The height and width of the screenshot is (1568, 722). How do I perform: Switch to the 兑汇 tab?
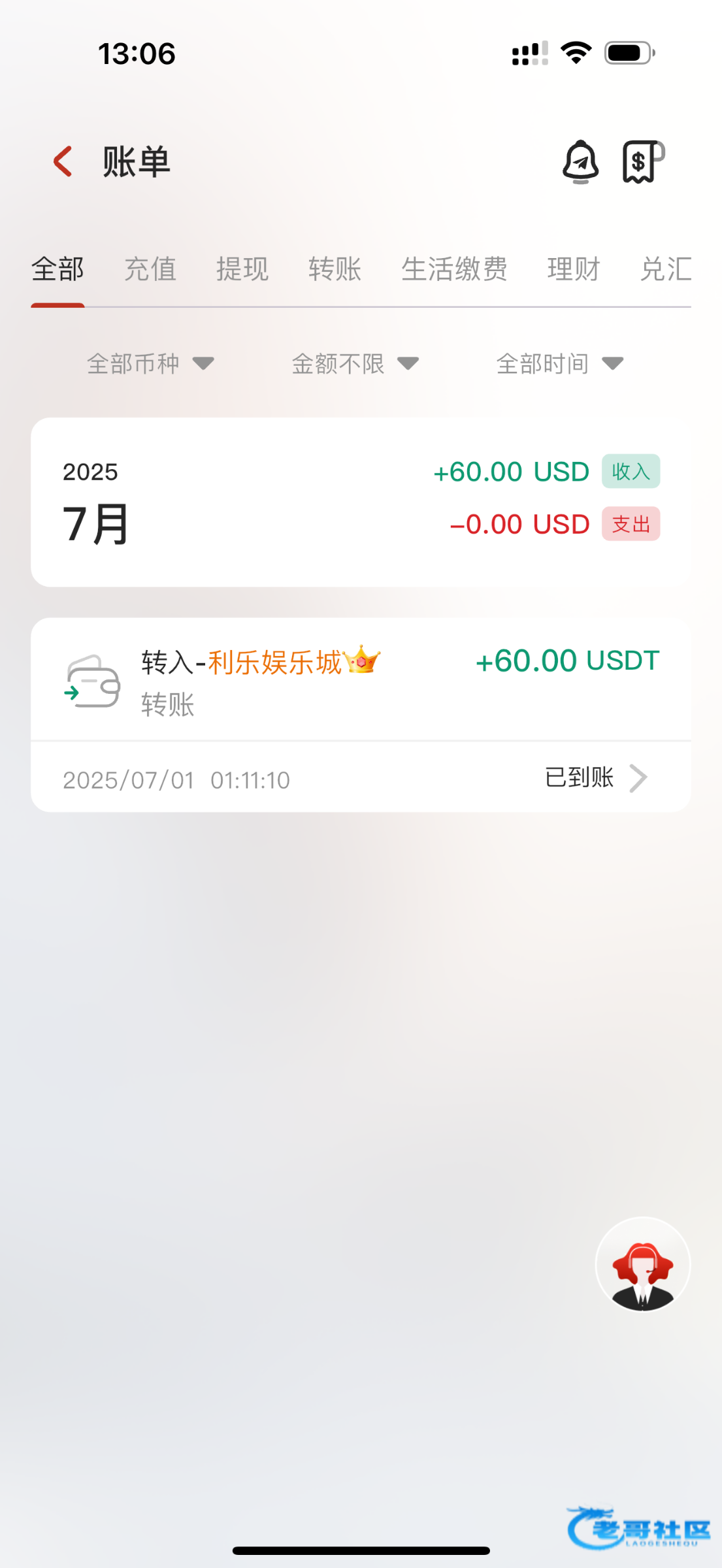(x=665, y=269)
